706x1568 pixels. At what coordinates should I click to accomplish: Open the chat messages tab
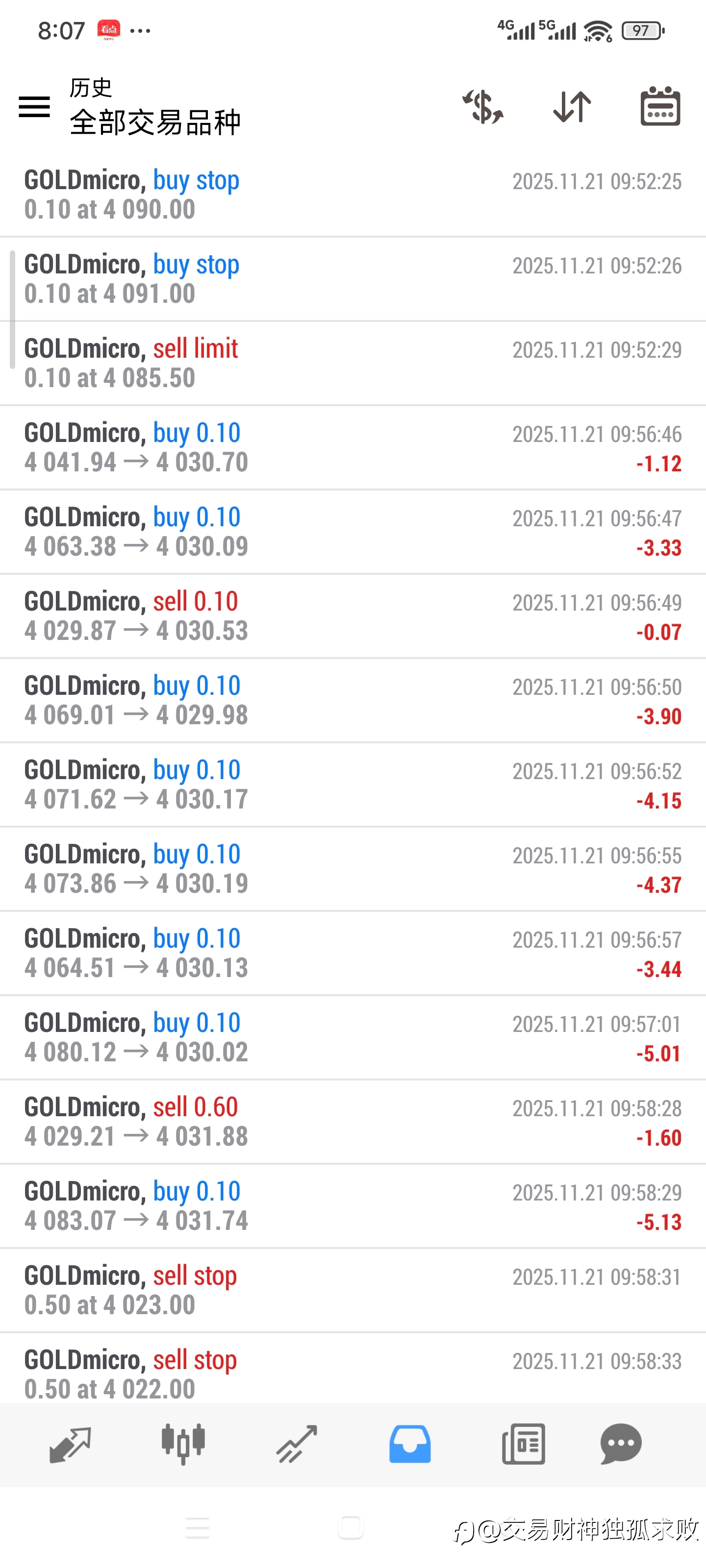tap(621, 1444)
